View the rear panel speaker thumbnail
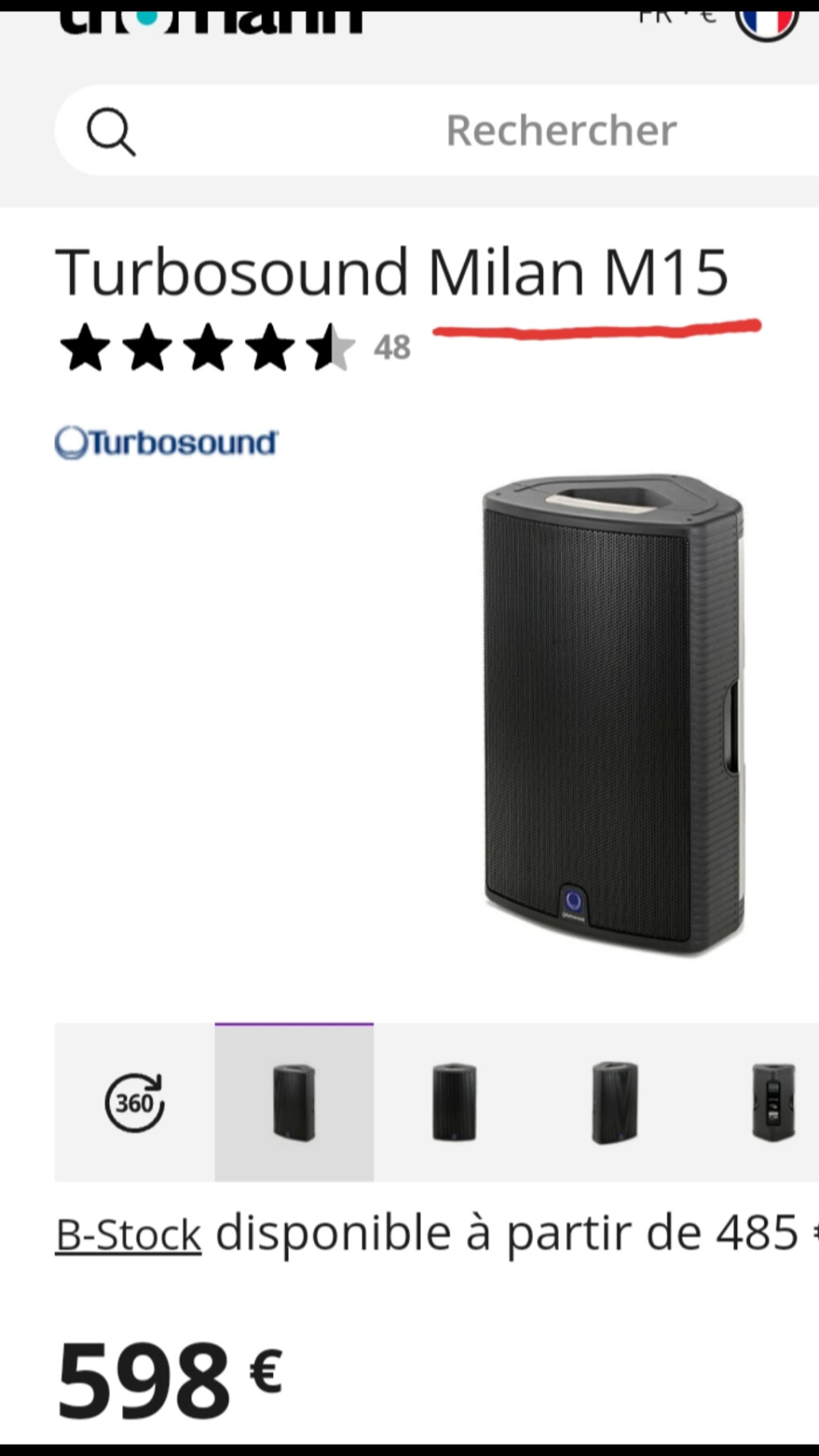 [772, 1102]
